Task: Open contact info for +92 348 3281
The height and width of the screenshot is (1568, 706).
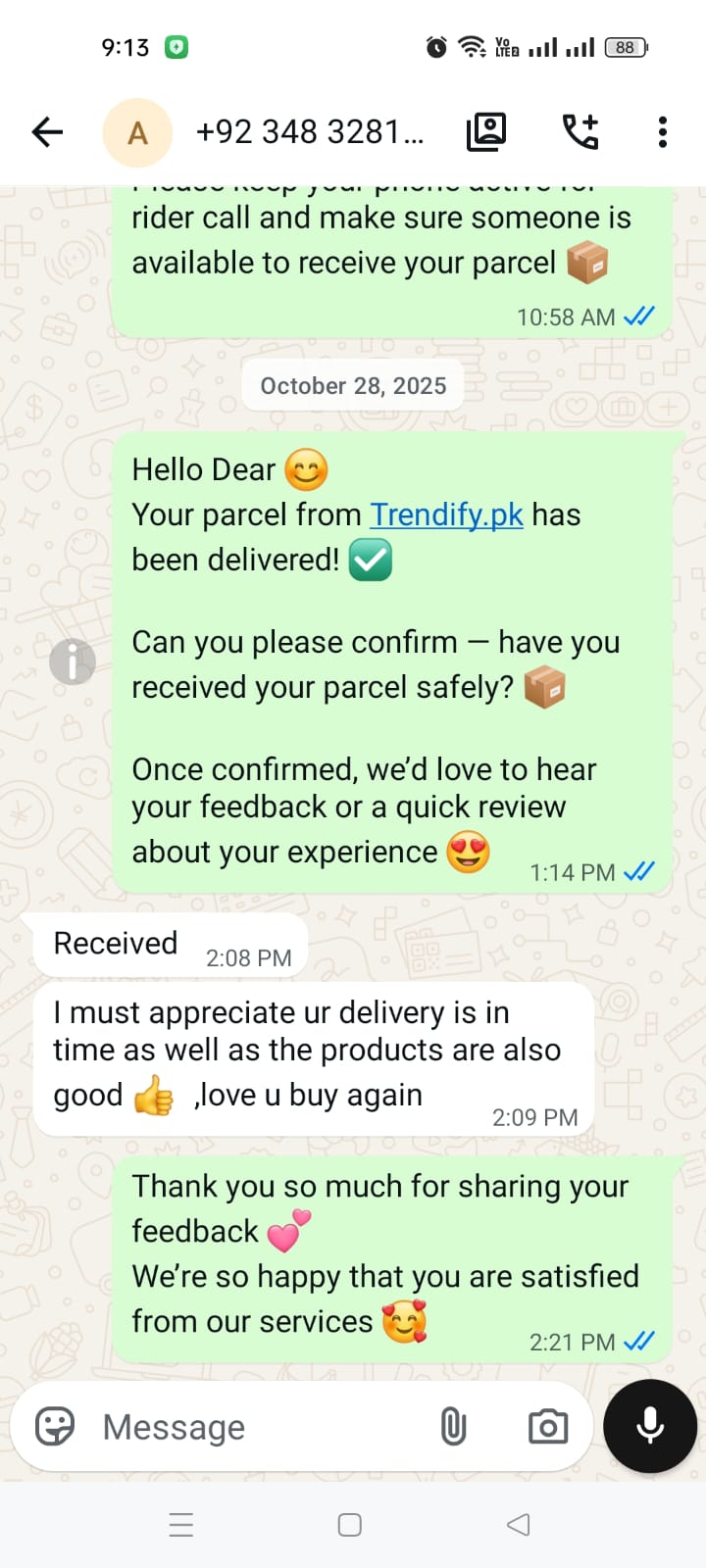Action: coord(309,131)
